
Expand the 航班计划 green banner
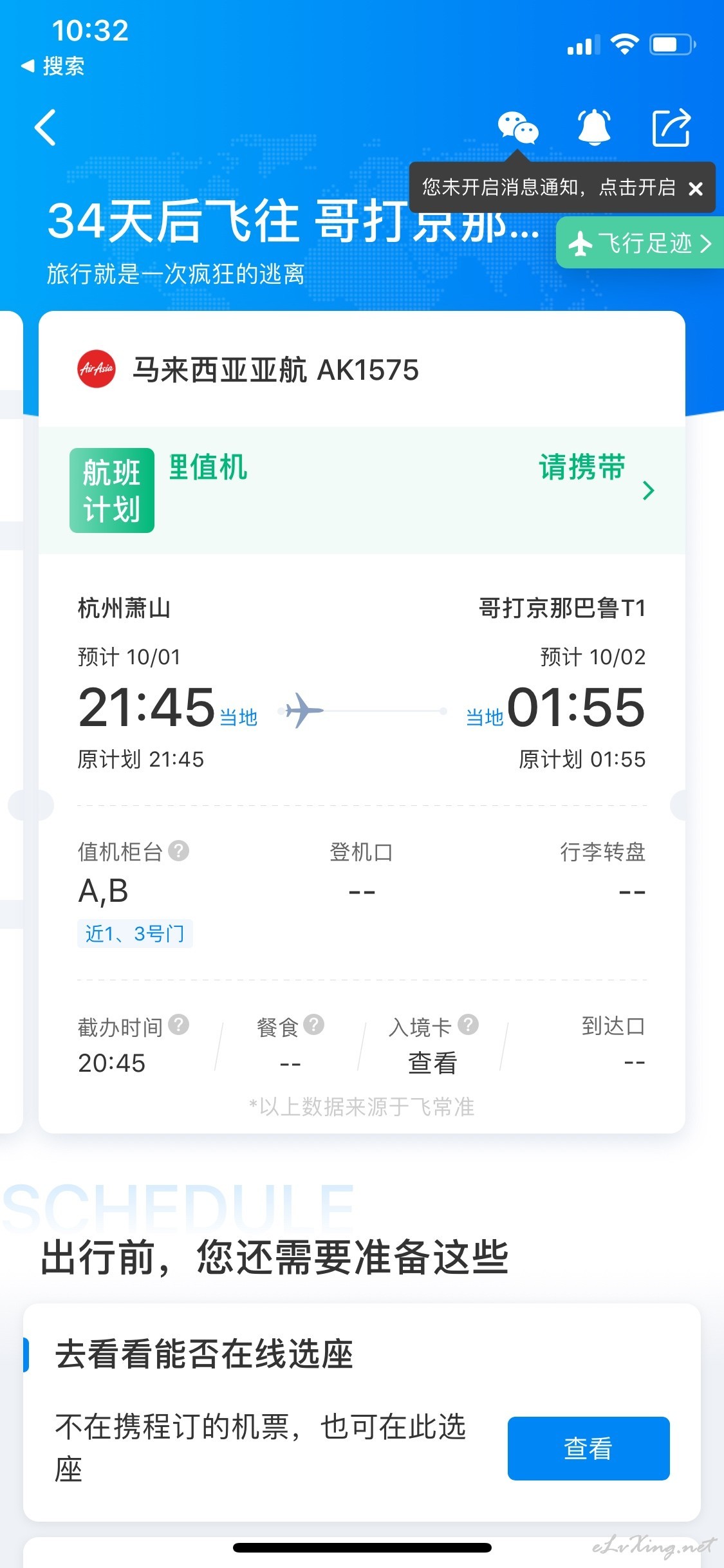tap(362, 490)
